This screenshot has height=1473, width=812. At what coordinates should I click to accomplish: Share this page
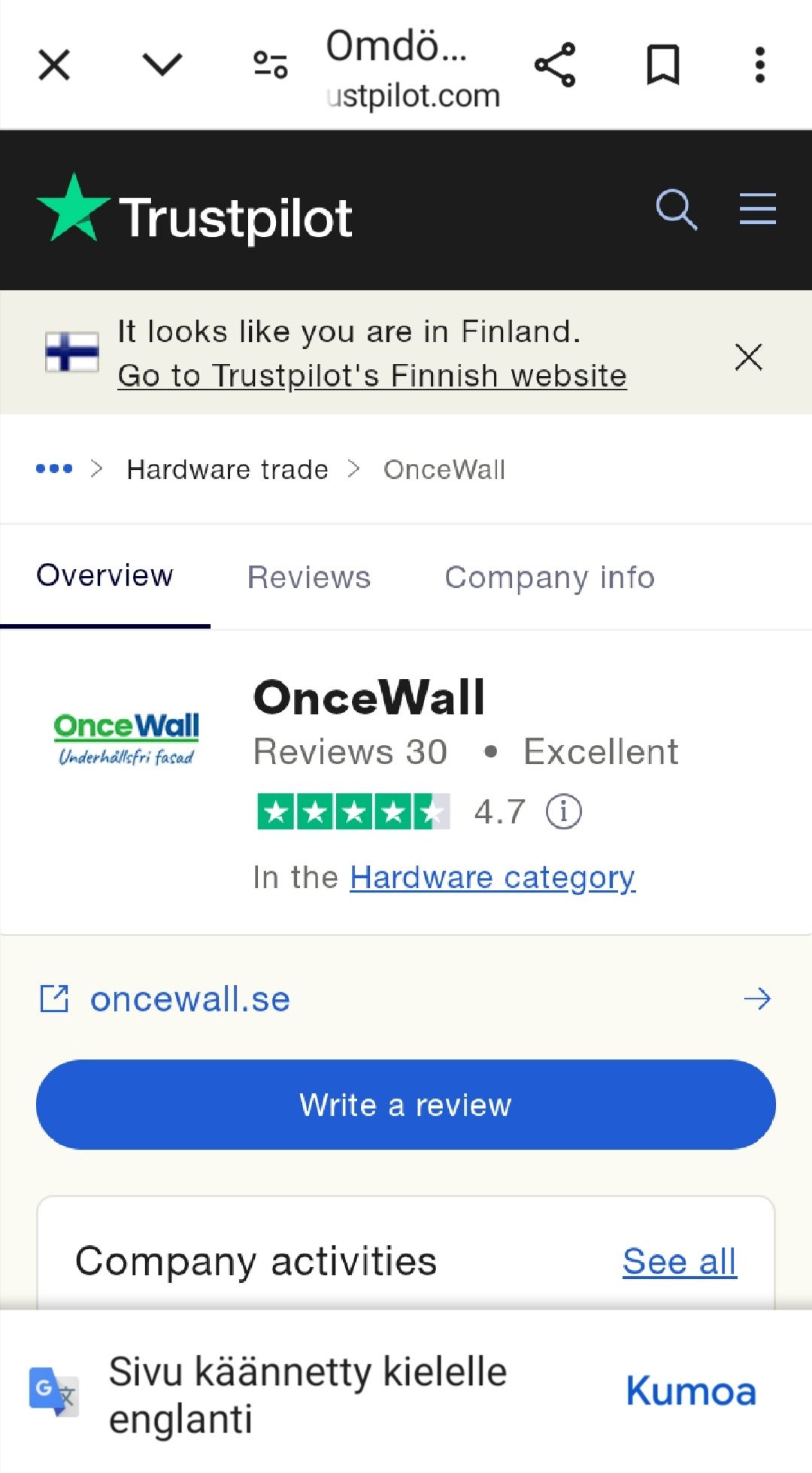(555, 65)
